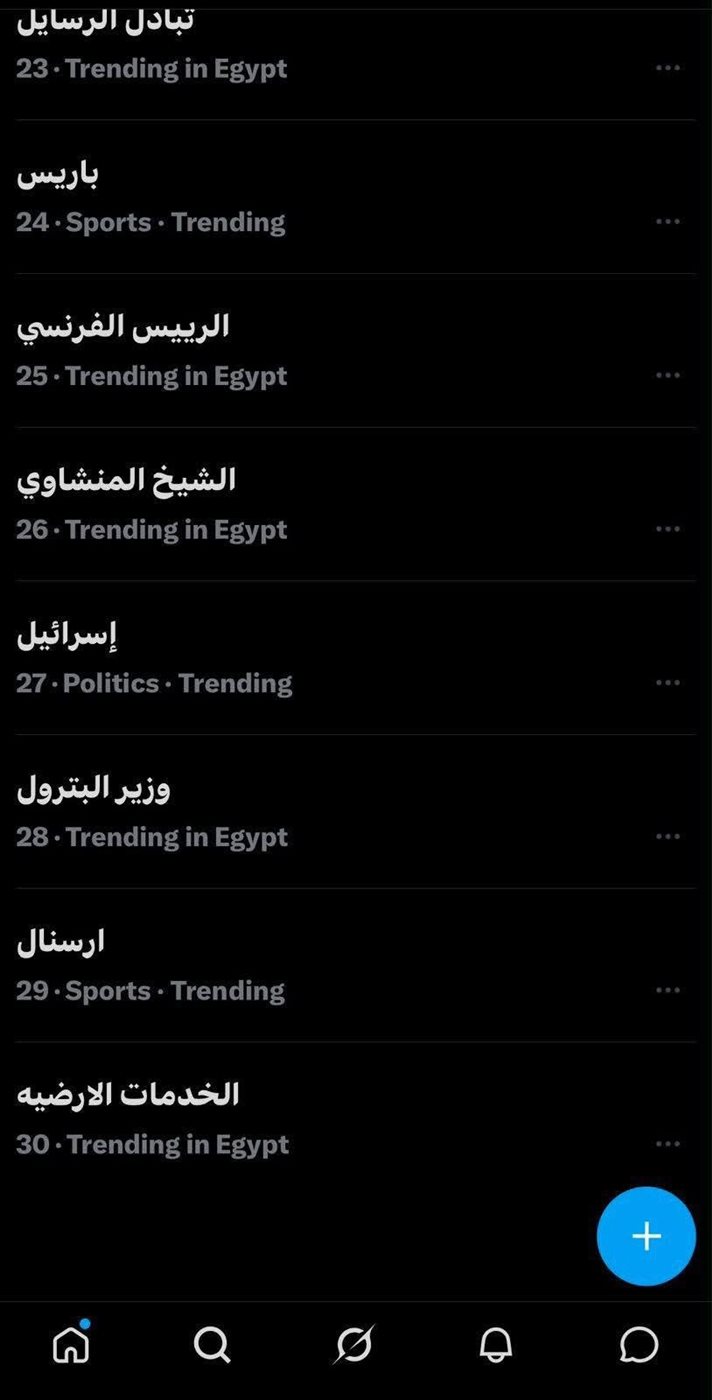Open more options for trend 27 إسرائيل
The width and height of the screenshot is (712, 1400).
668,683
